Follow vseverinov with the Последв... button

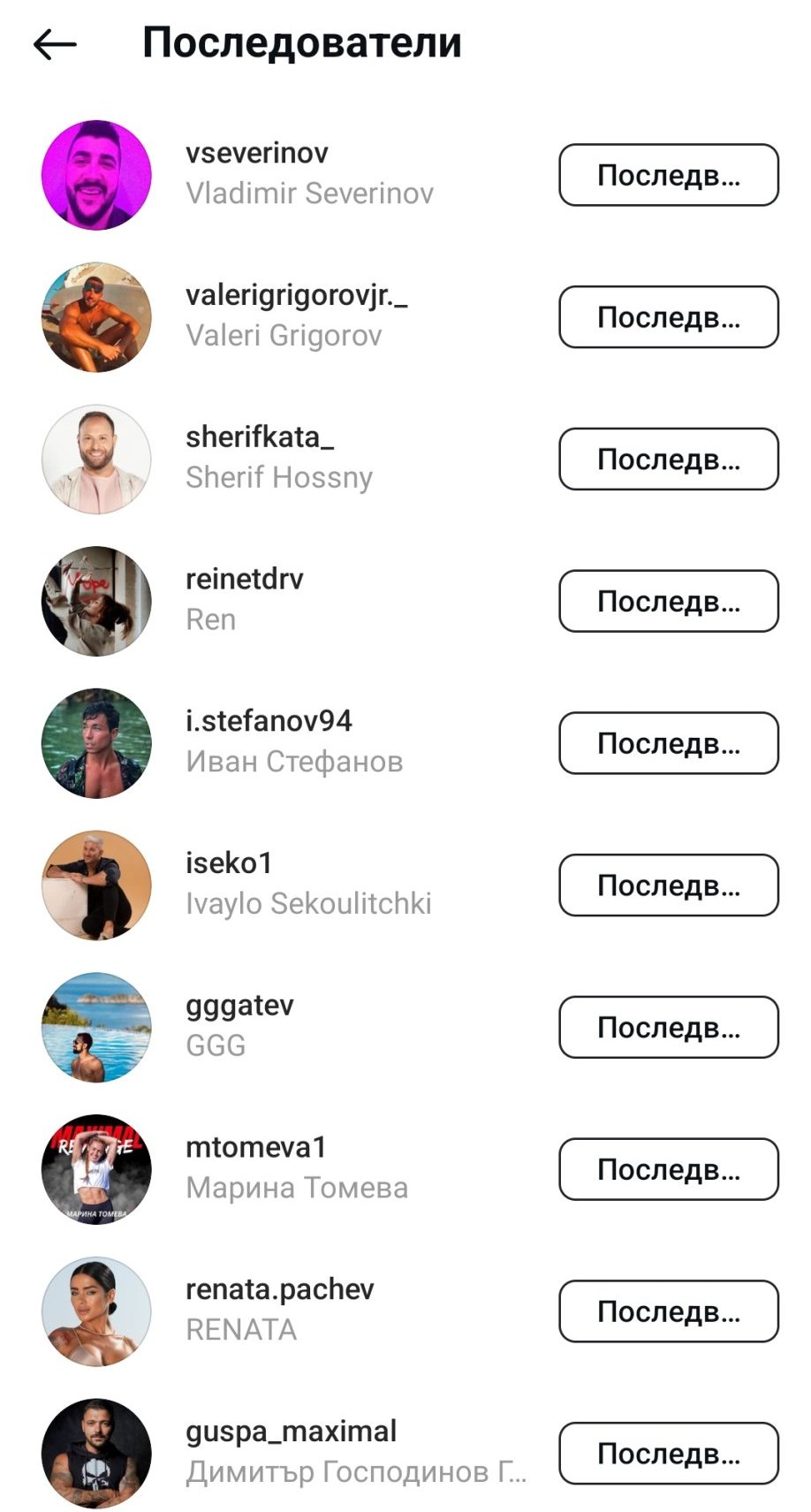pyautogui.click(x=668, y=175)
